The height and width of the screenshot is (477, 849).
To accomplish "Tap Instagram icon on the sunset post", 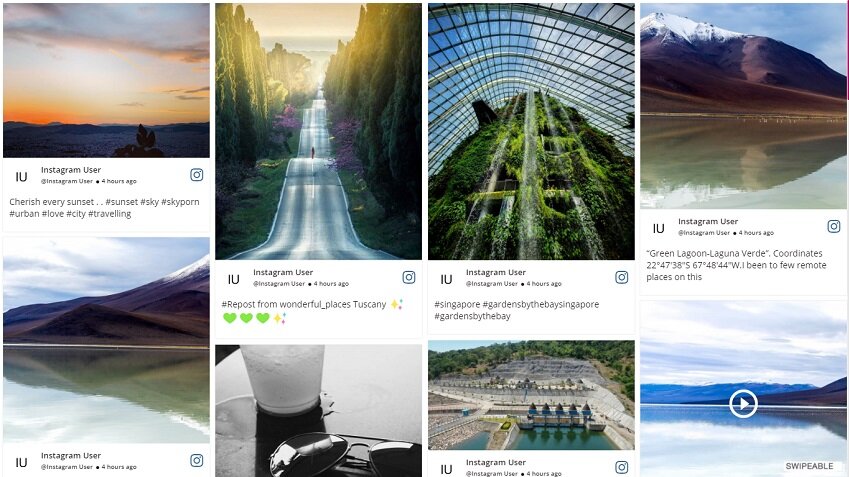I will [197, 175].
